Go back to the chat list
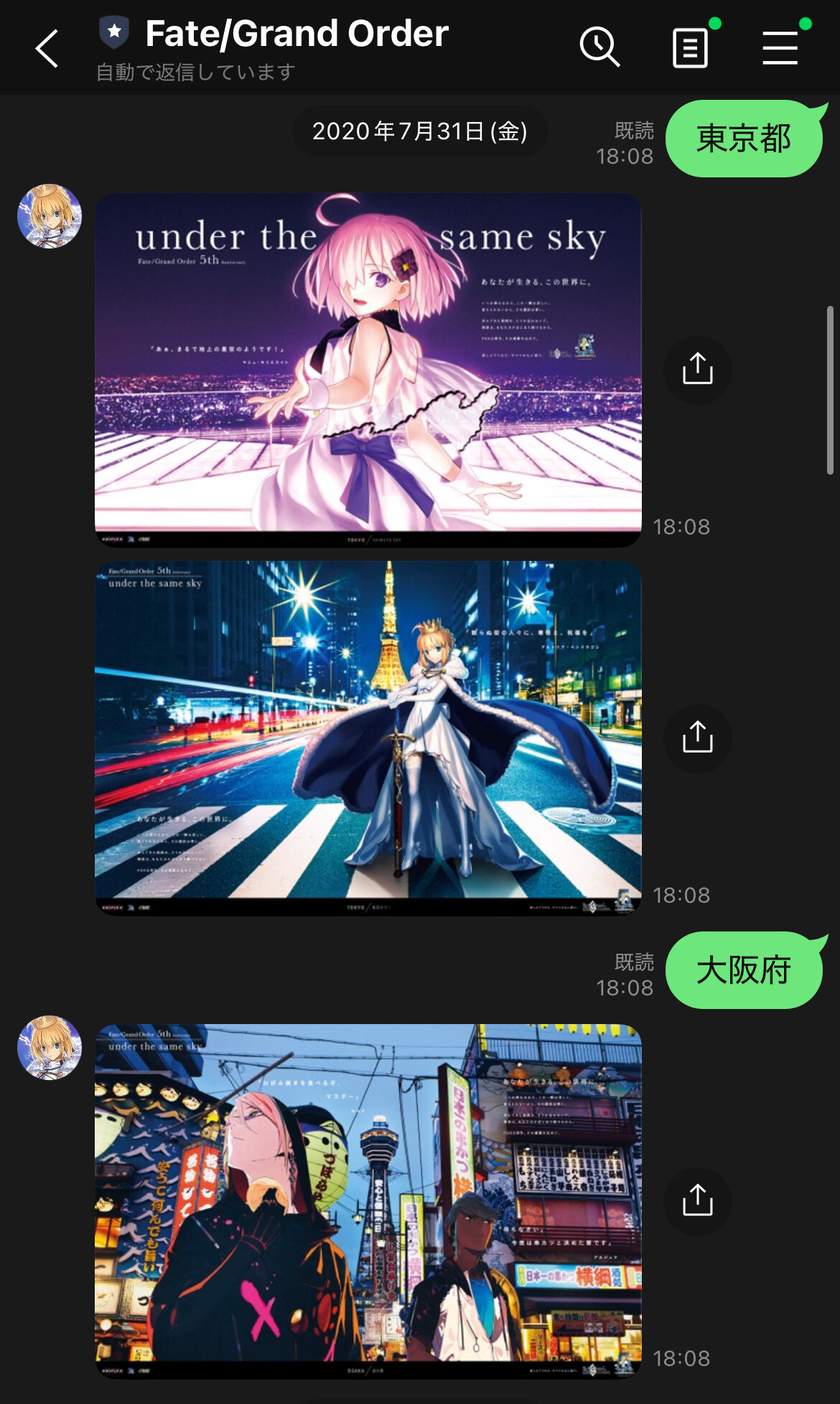The height and width of the screenshot is (1404, 840). [47, 49]
